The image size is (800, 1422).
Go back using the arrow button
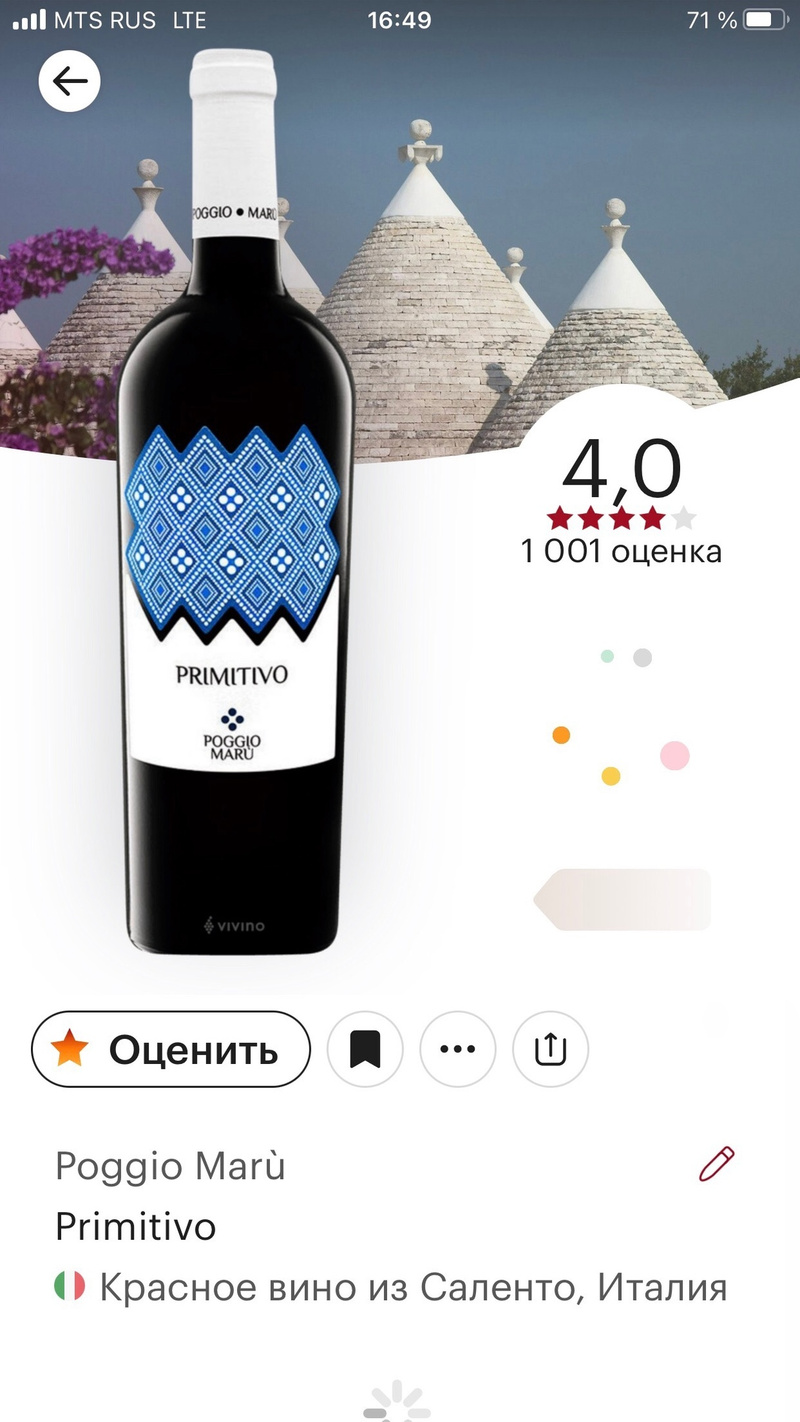pyautogui.click(x=69, y=80)
